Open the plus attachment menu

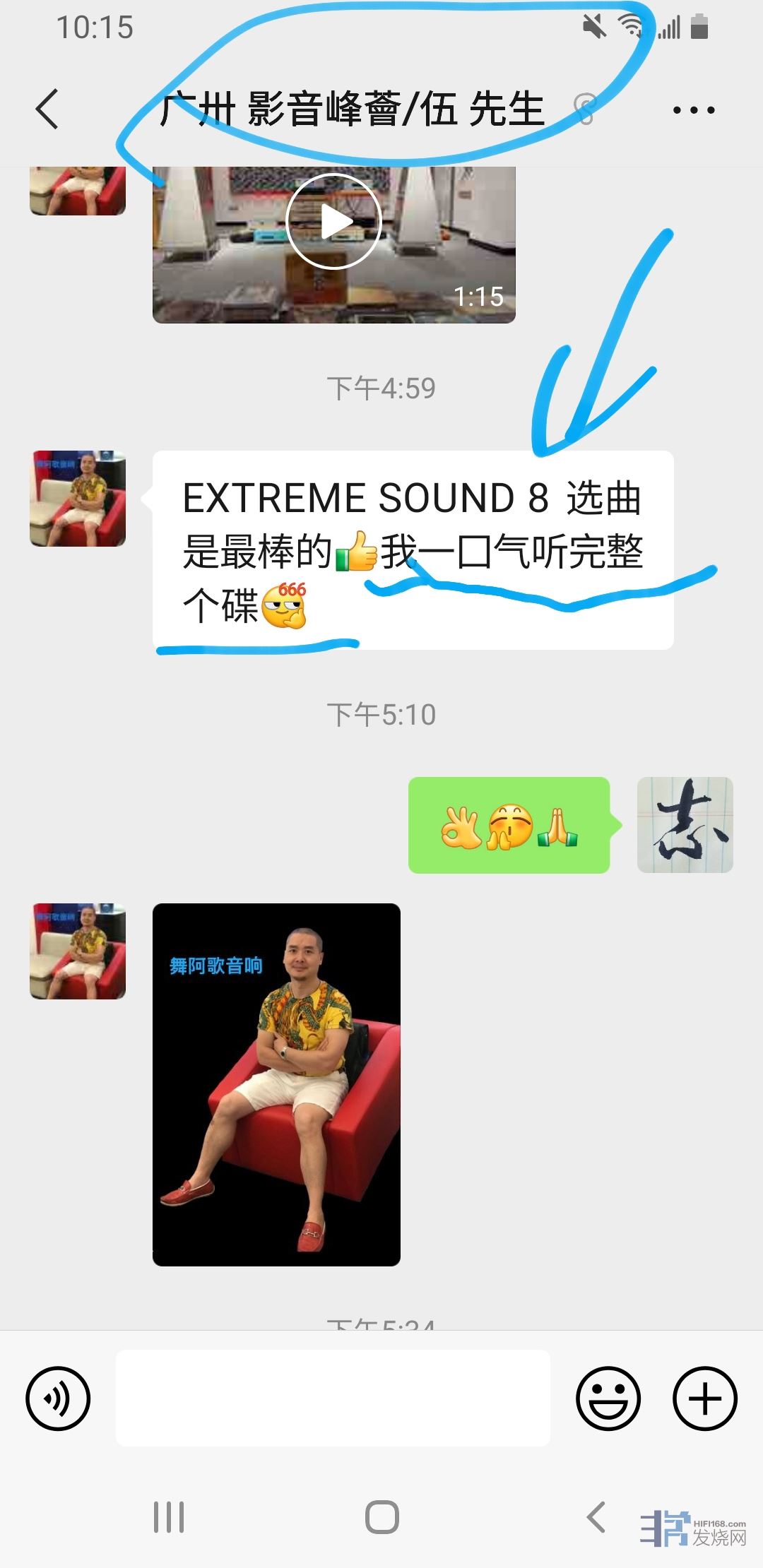tap(704, 1398)
